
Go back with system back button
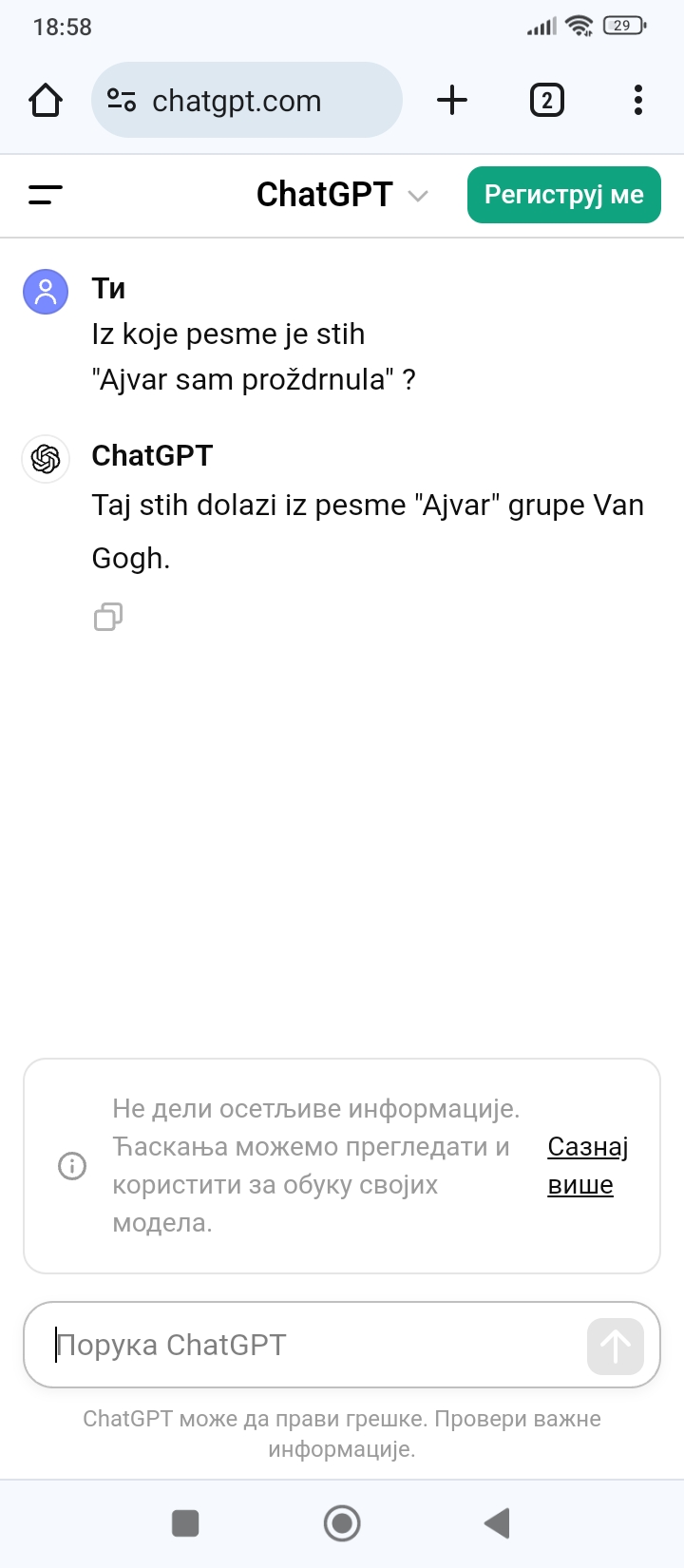(x=497, y=1522)
